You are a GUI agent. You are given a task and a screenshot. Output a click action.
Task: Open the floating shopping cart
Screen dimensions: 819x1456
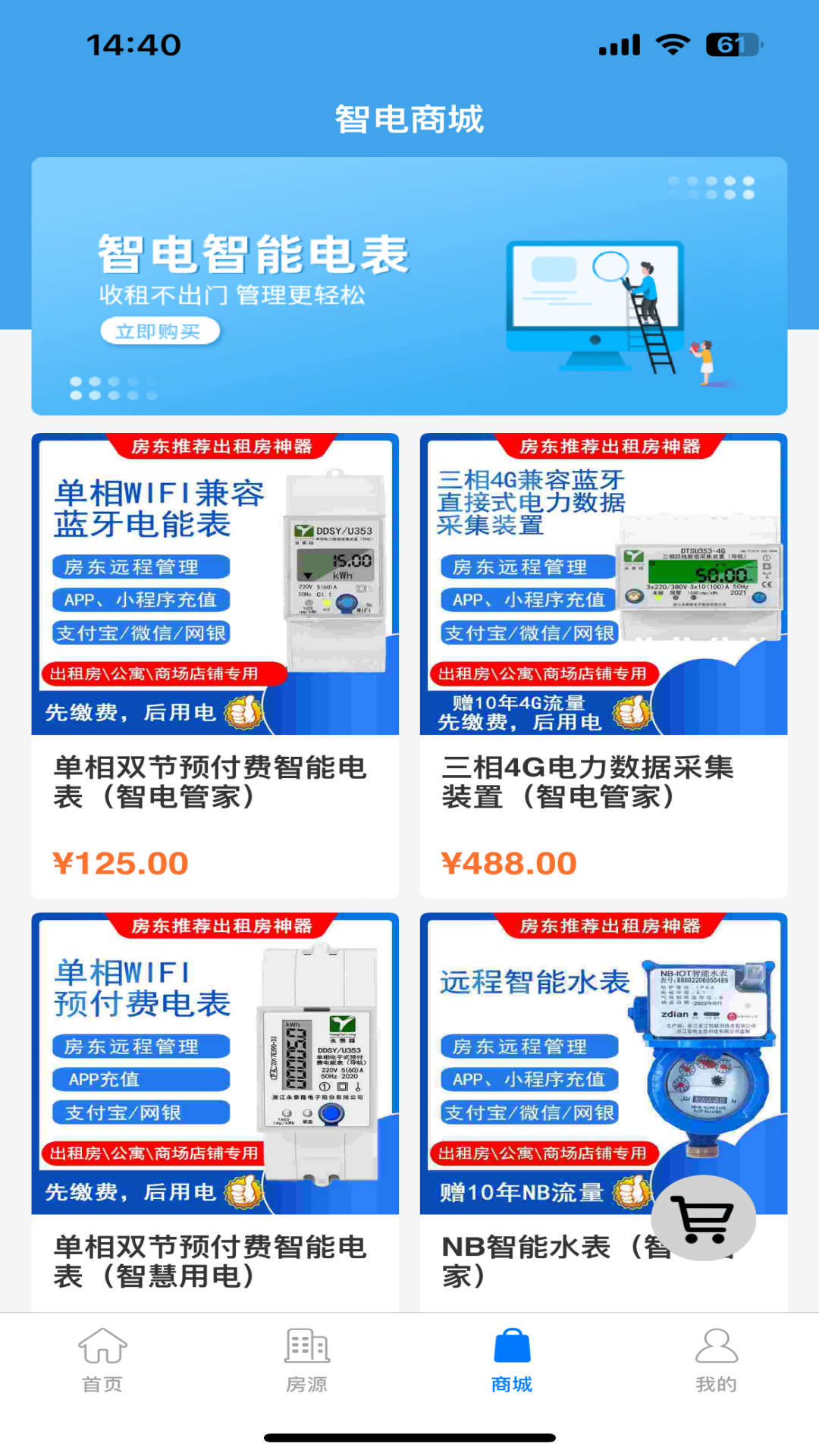pos(704,1218)
